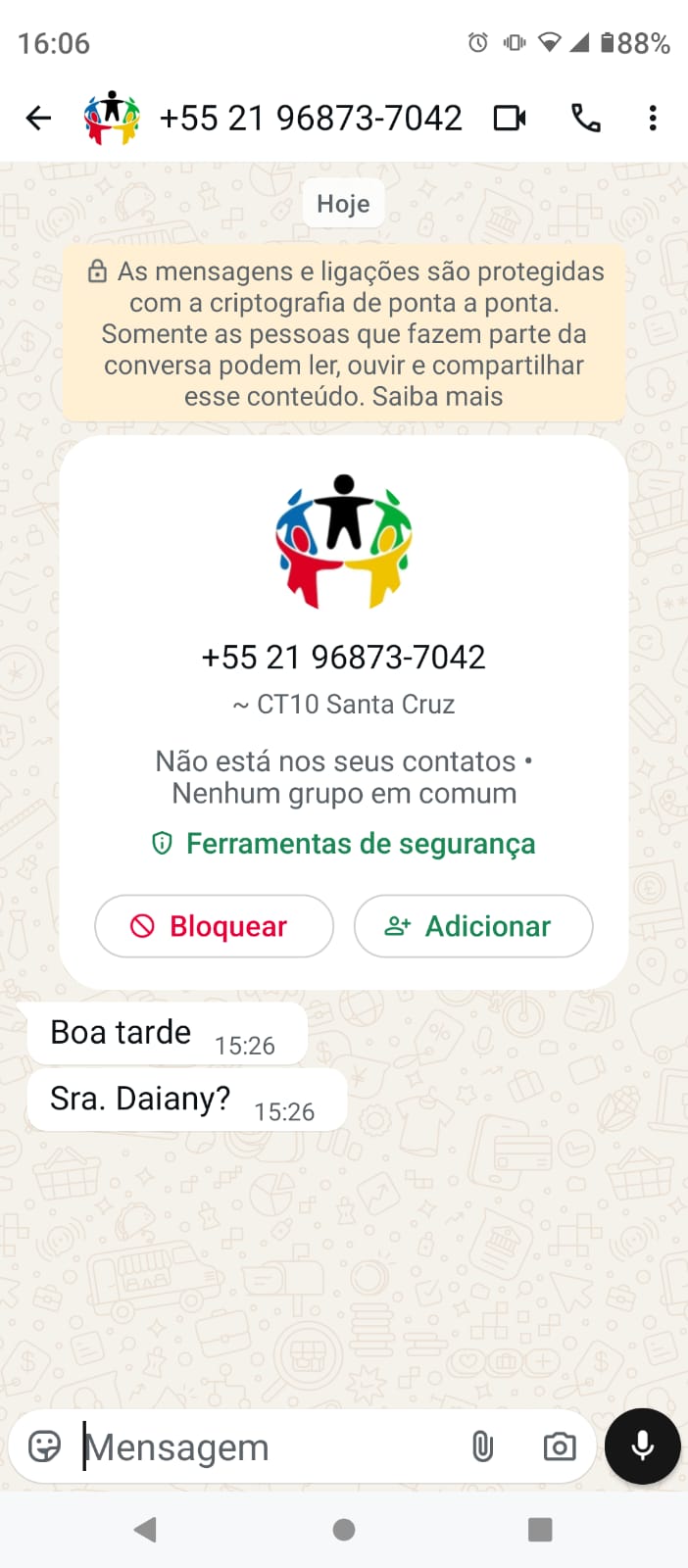Open the system recent apps button
This screenshot has width=688, height=1568.
point(540,1530)
